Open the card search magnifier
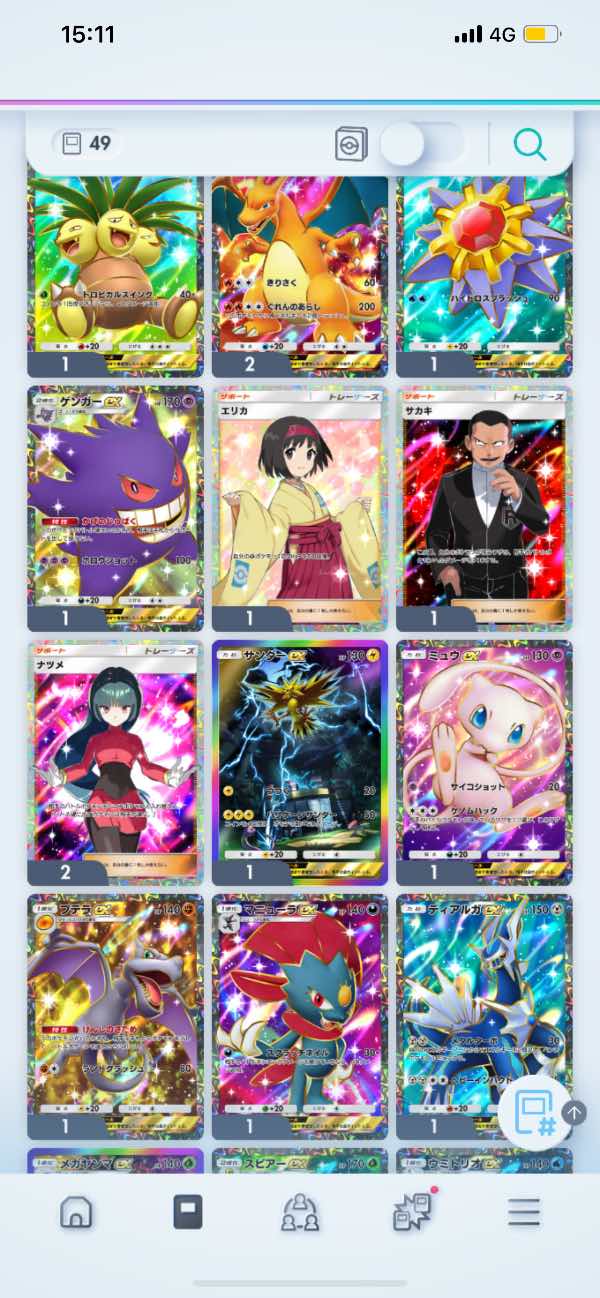600x1298 pixels. 530,144
